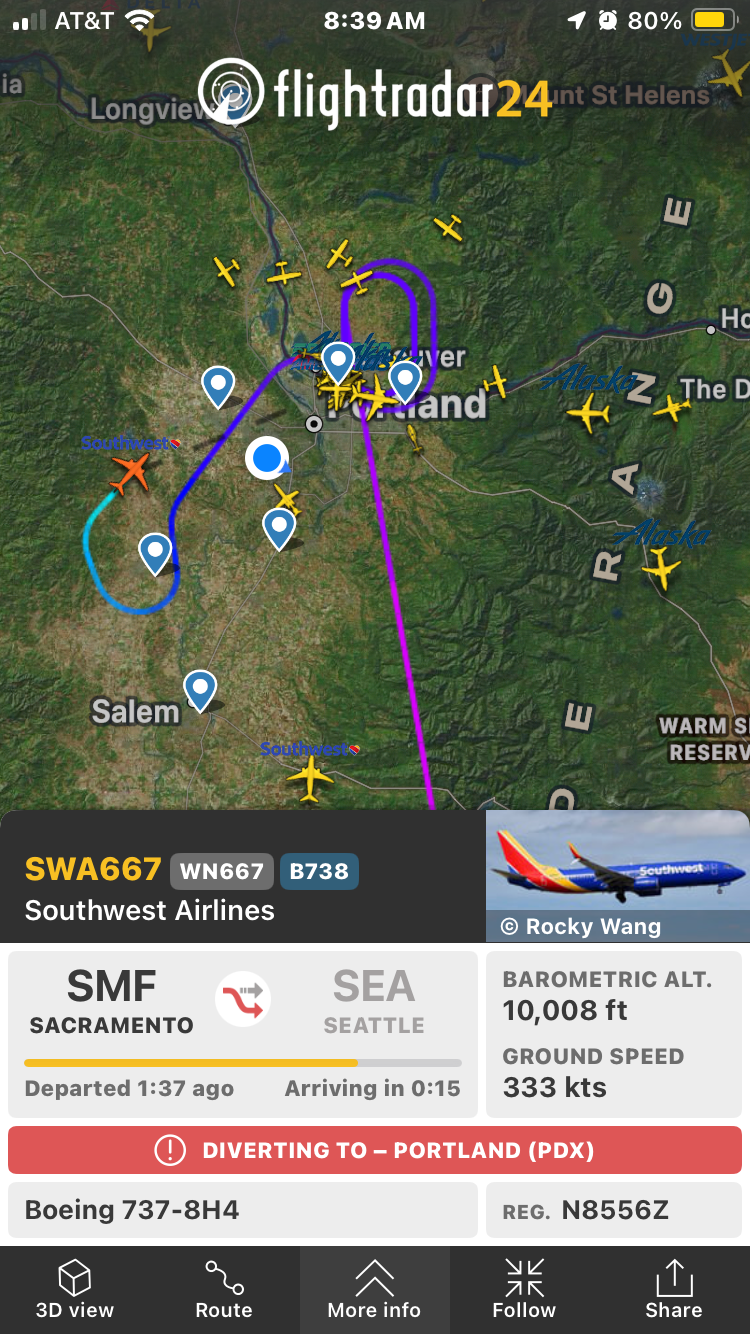Open the aircraft photo by Rocky Wang

tap(617, 875)
